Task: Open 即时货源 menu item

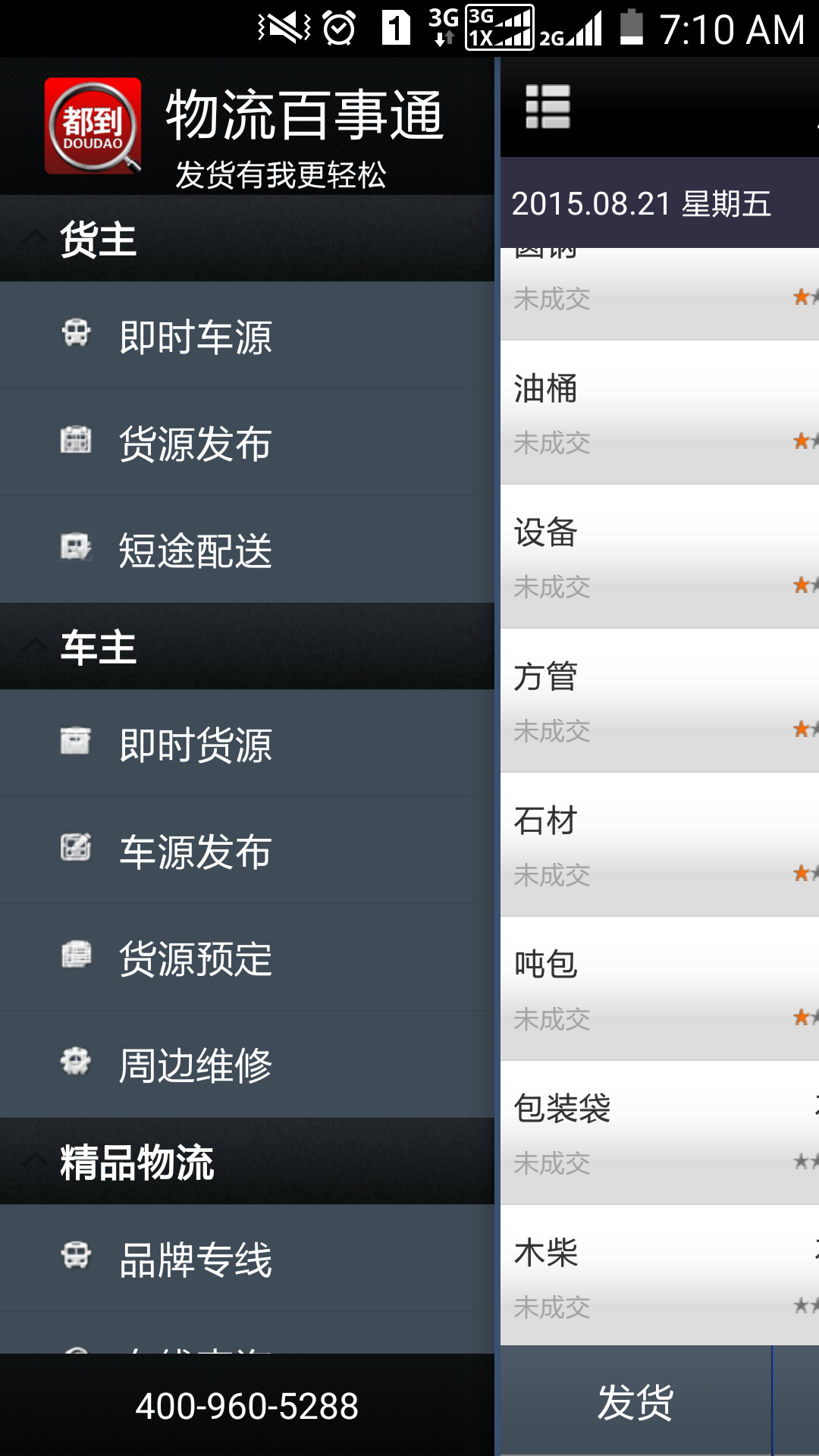Action: click(x=247, y=744)
